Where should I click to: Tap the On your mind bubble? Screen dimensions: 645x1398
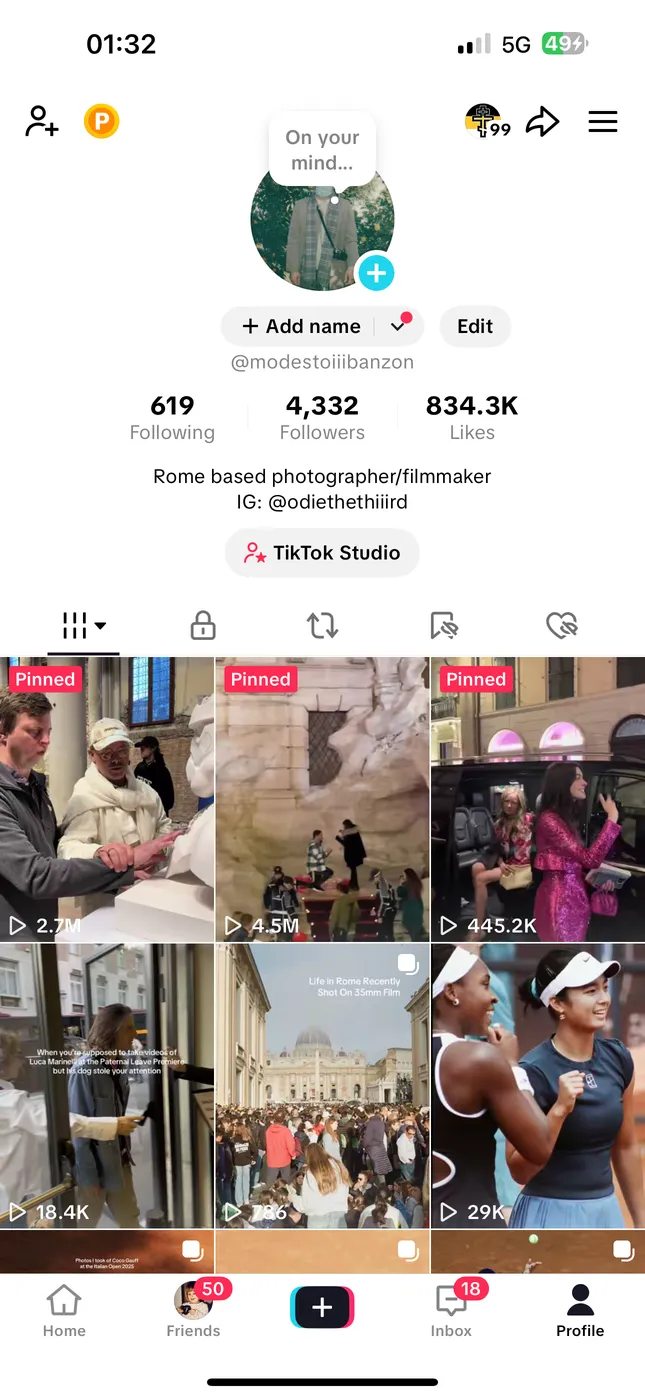pos(322,150)
